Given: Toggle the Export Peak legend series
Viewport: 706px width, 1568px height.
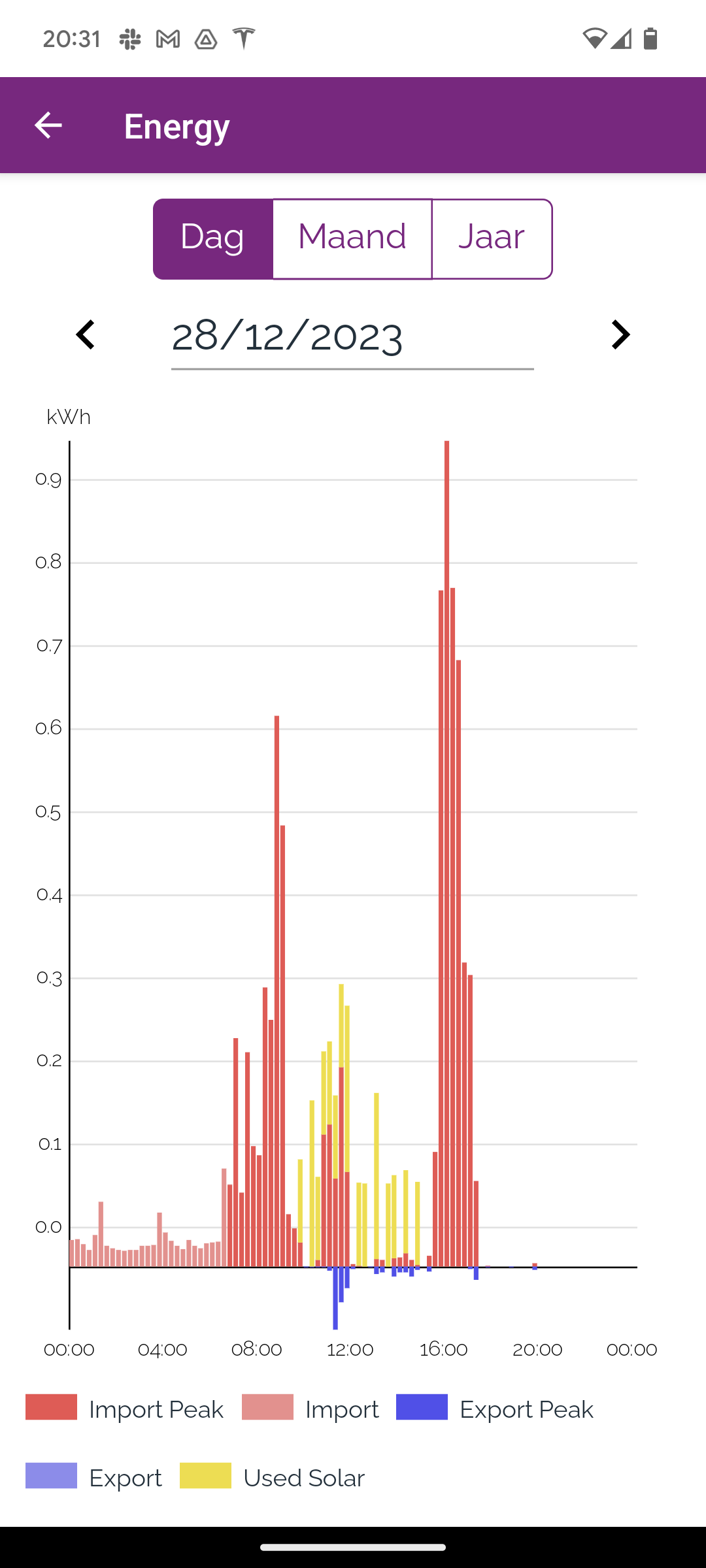Looking at the screenshot, I should pos(495,1409).
